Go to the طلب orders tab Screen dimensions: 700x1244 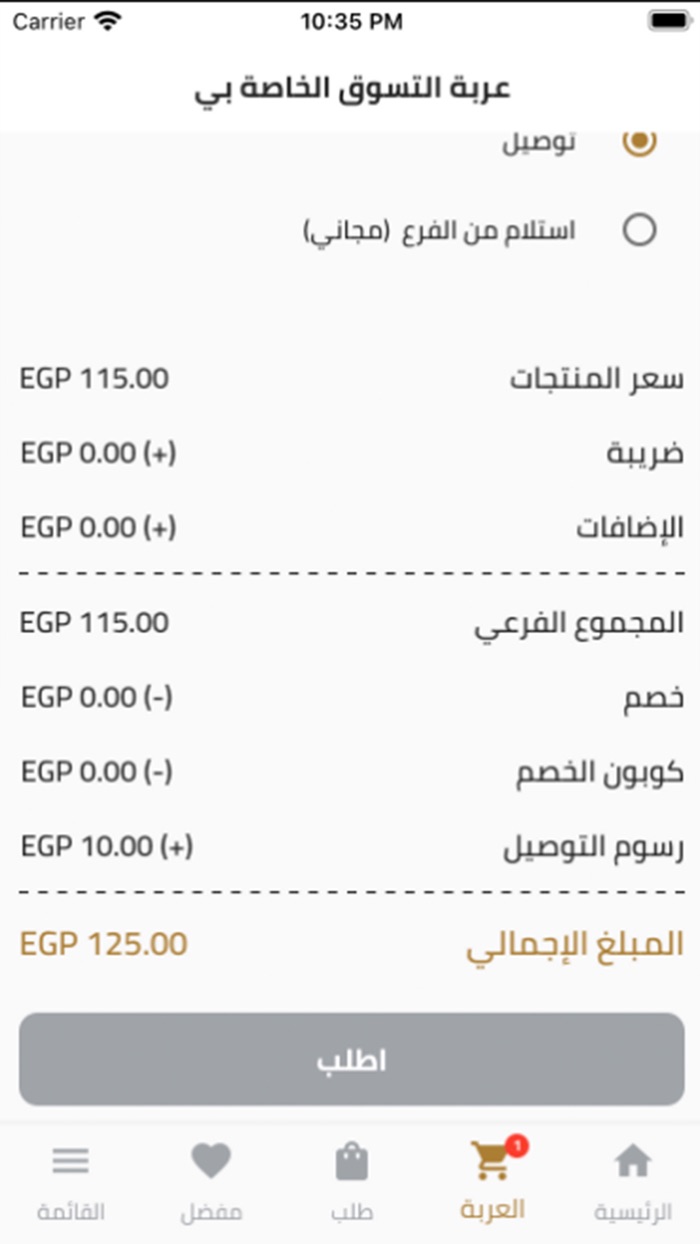tap(352, 1184)
